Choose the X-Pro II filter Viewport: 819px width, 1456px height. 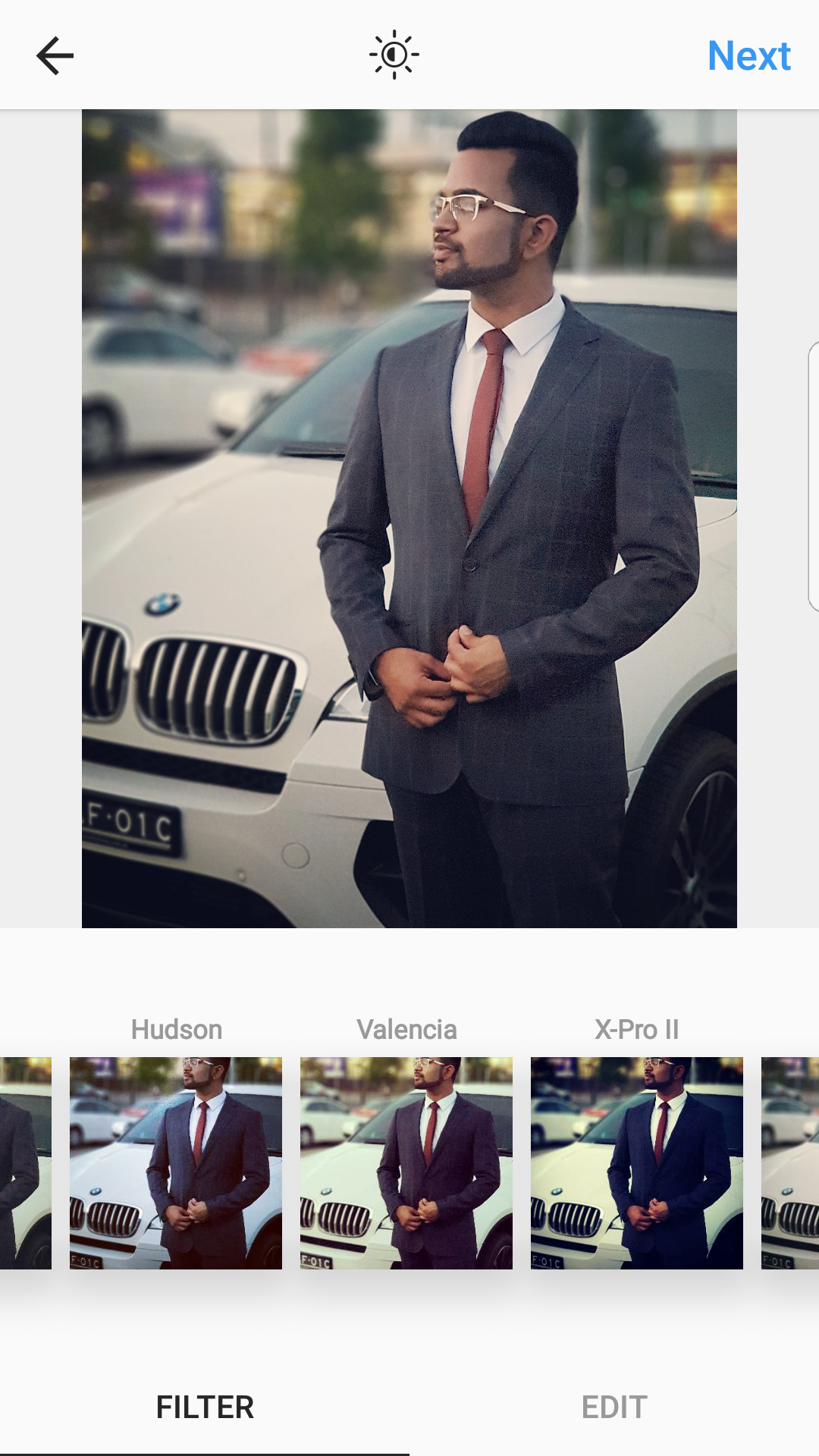637,1163
